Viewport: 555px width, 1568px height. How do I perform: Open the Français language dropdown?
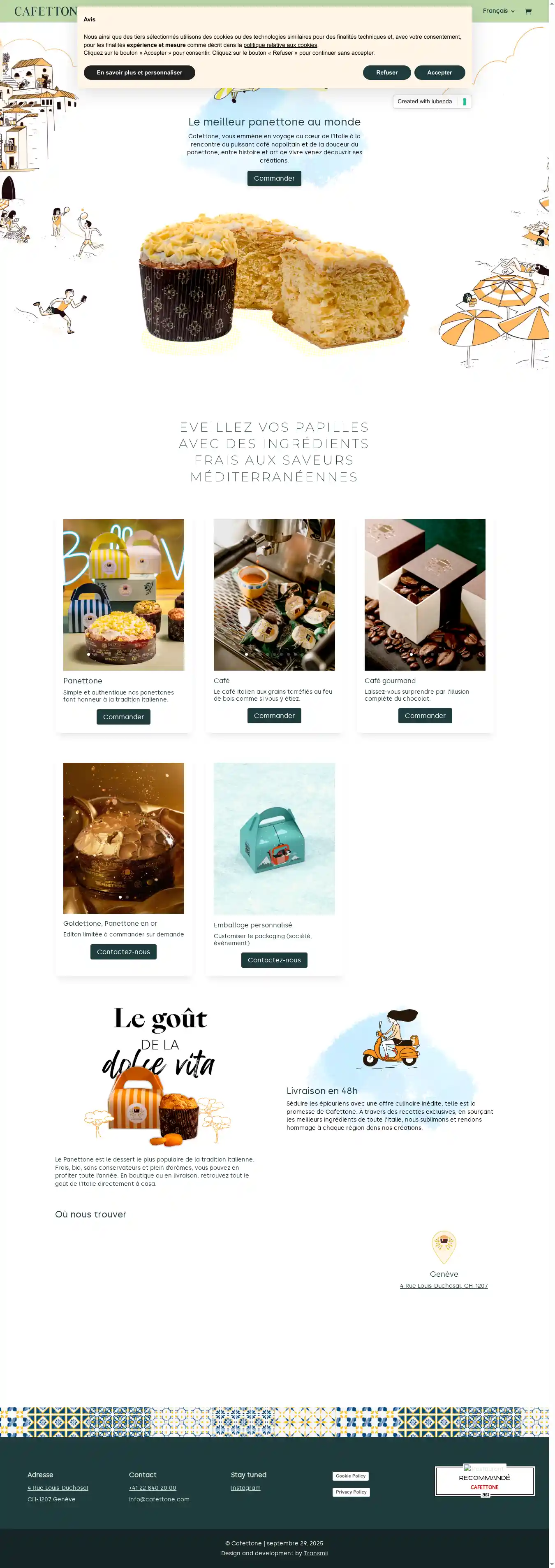pos(498,11)
